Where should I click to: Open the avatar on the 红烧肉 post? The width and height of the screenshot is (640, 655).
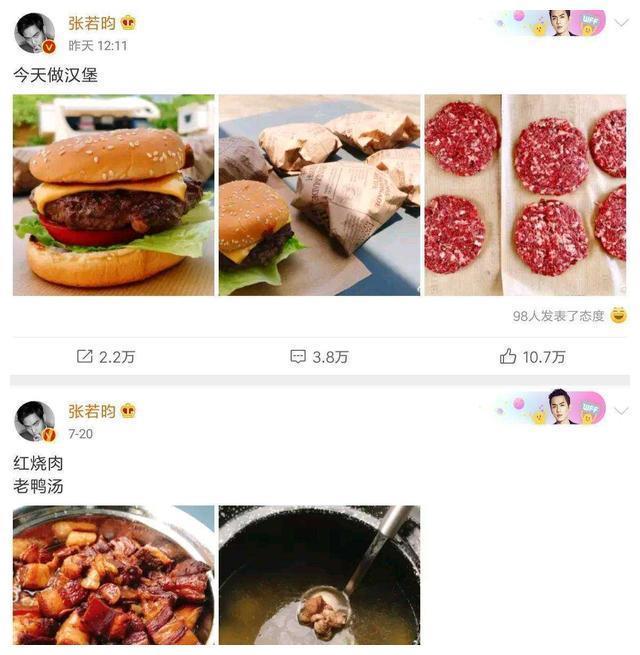[34, 421]
